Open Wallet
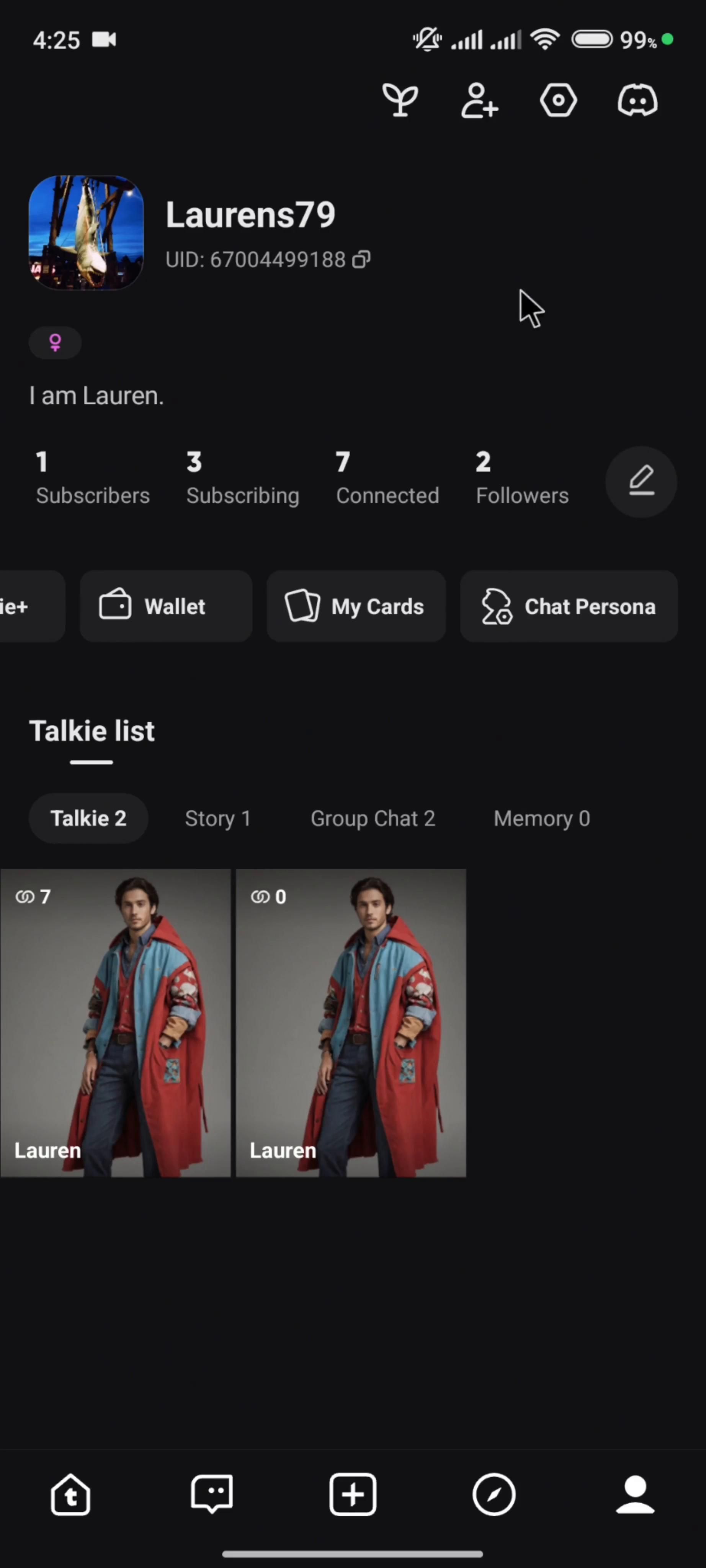The image size is (706, 1568). click(x=165, y=606)
